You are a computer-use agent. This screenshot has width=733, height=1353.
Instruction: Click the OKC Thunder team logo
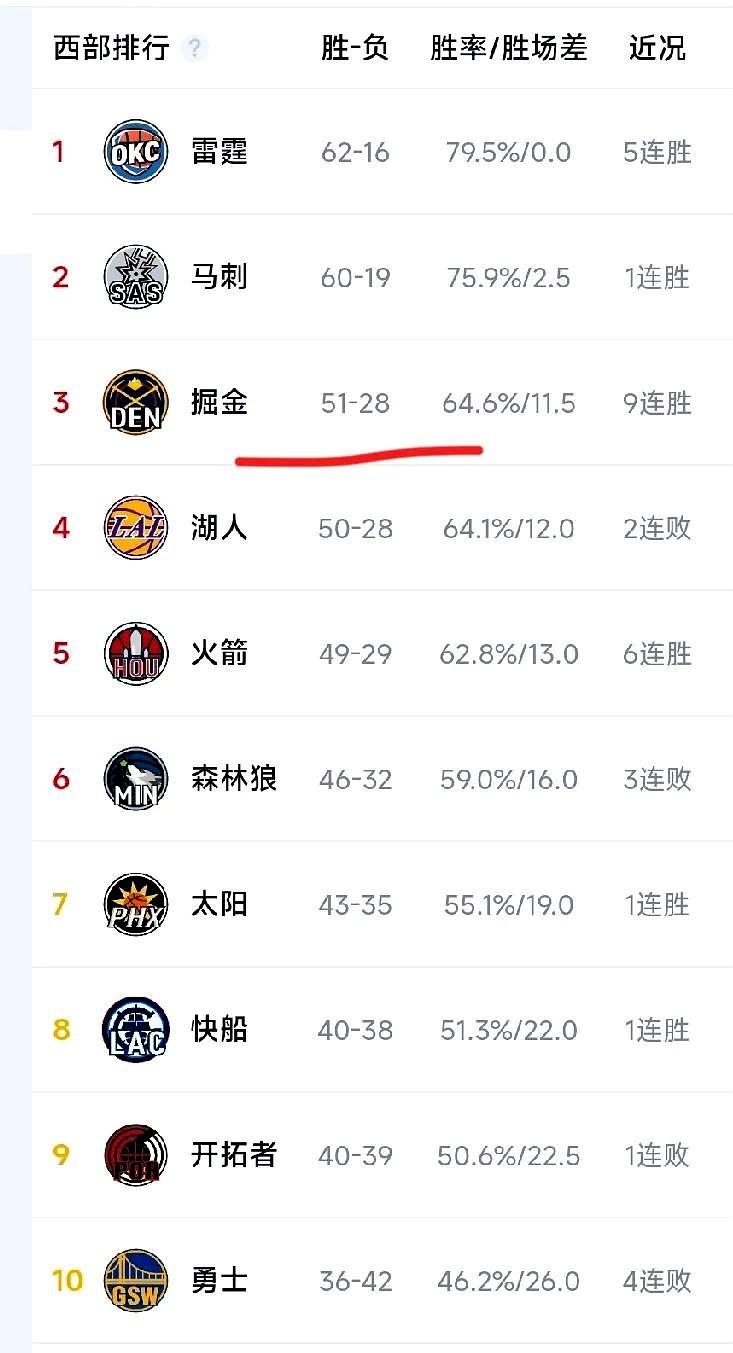click(x=135, y=151)
